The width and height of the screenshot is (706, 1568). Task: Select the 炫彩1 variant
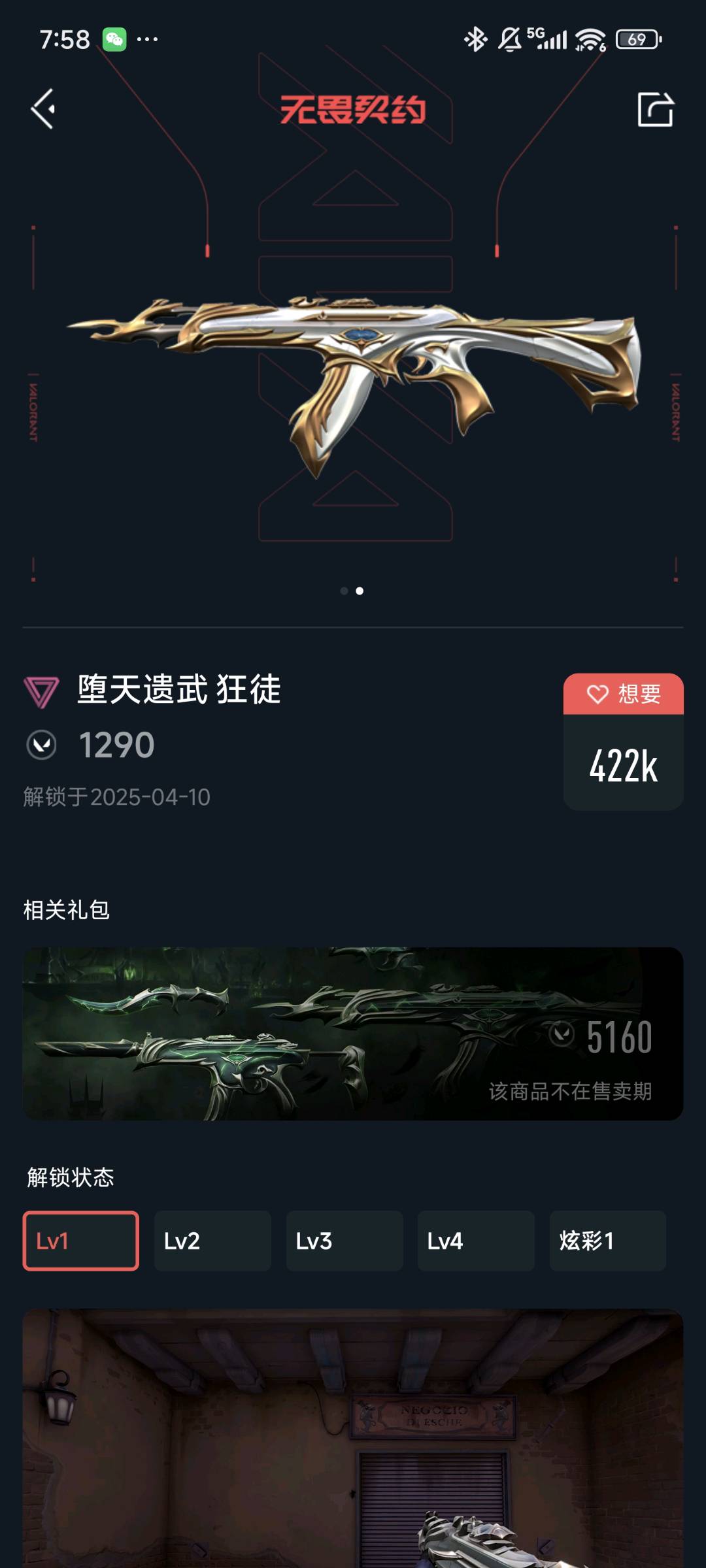(x=607, y=1241)
